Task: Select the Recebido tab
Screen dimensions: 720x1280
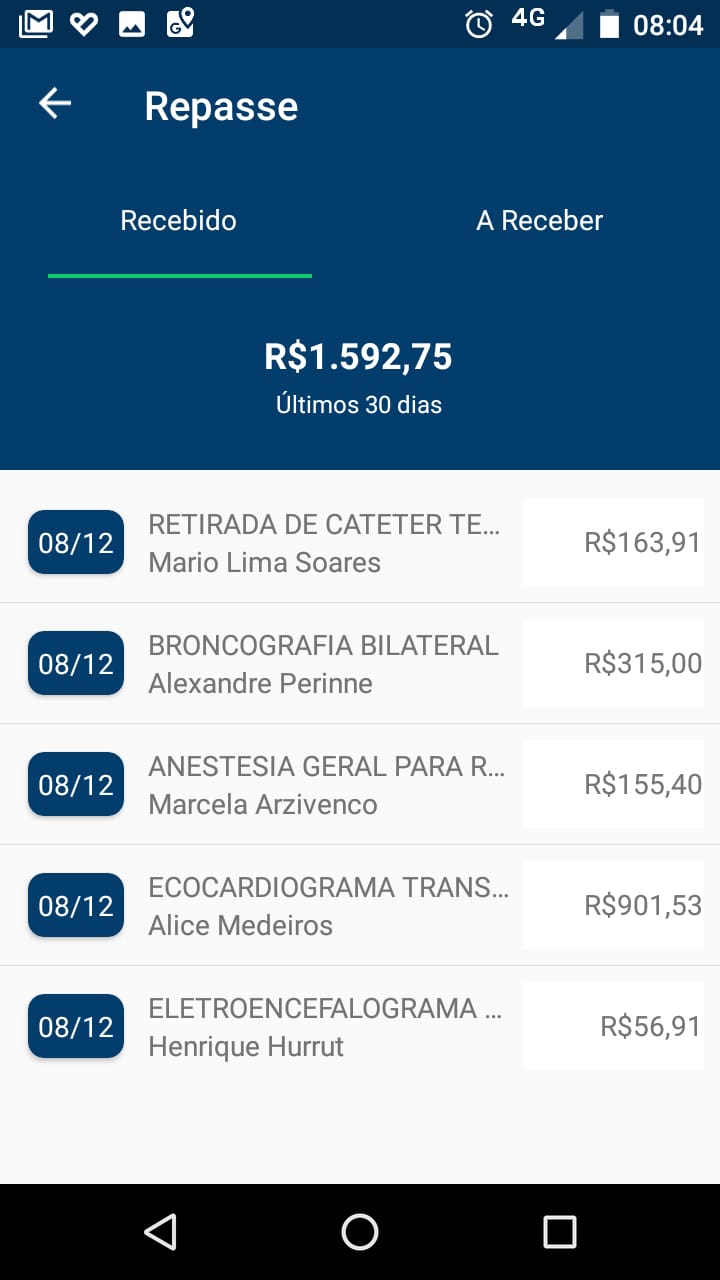Action: click(x=179, y=221)
